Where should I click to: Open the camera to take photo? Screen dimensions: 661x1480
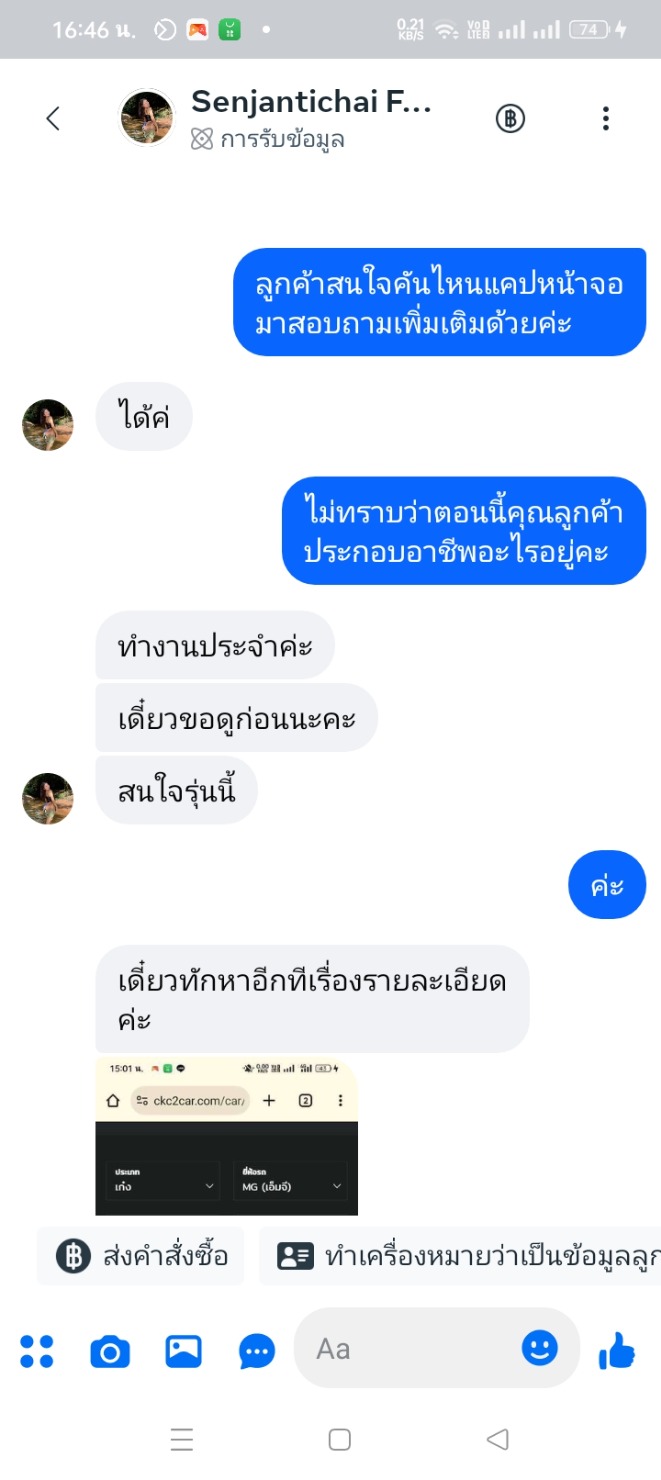[x=110, y=1351]
